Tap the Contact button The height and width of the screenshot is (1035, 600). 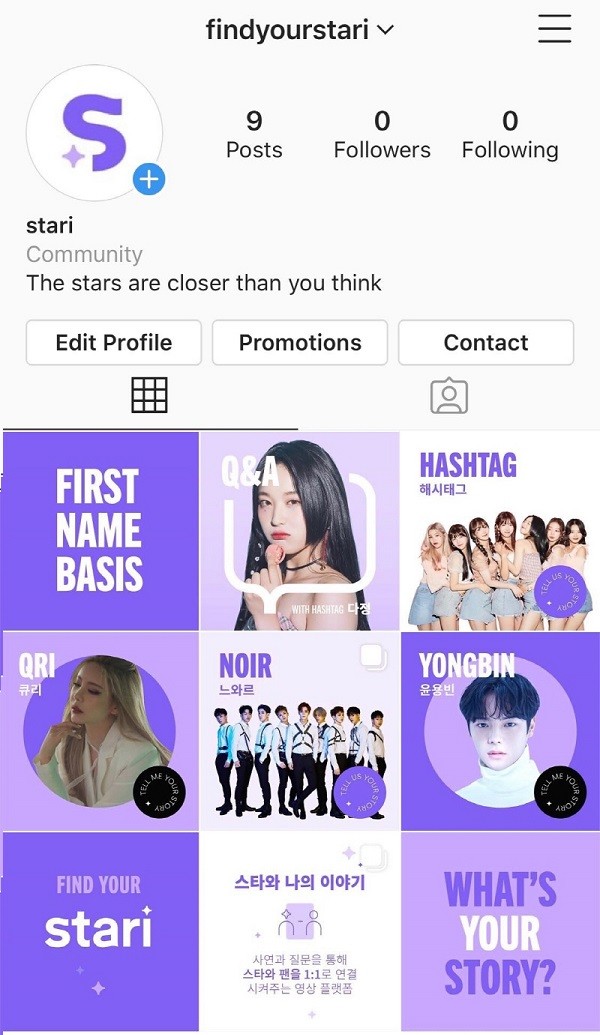coord(486,342)
